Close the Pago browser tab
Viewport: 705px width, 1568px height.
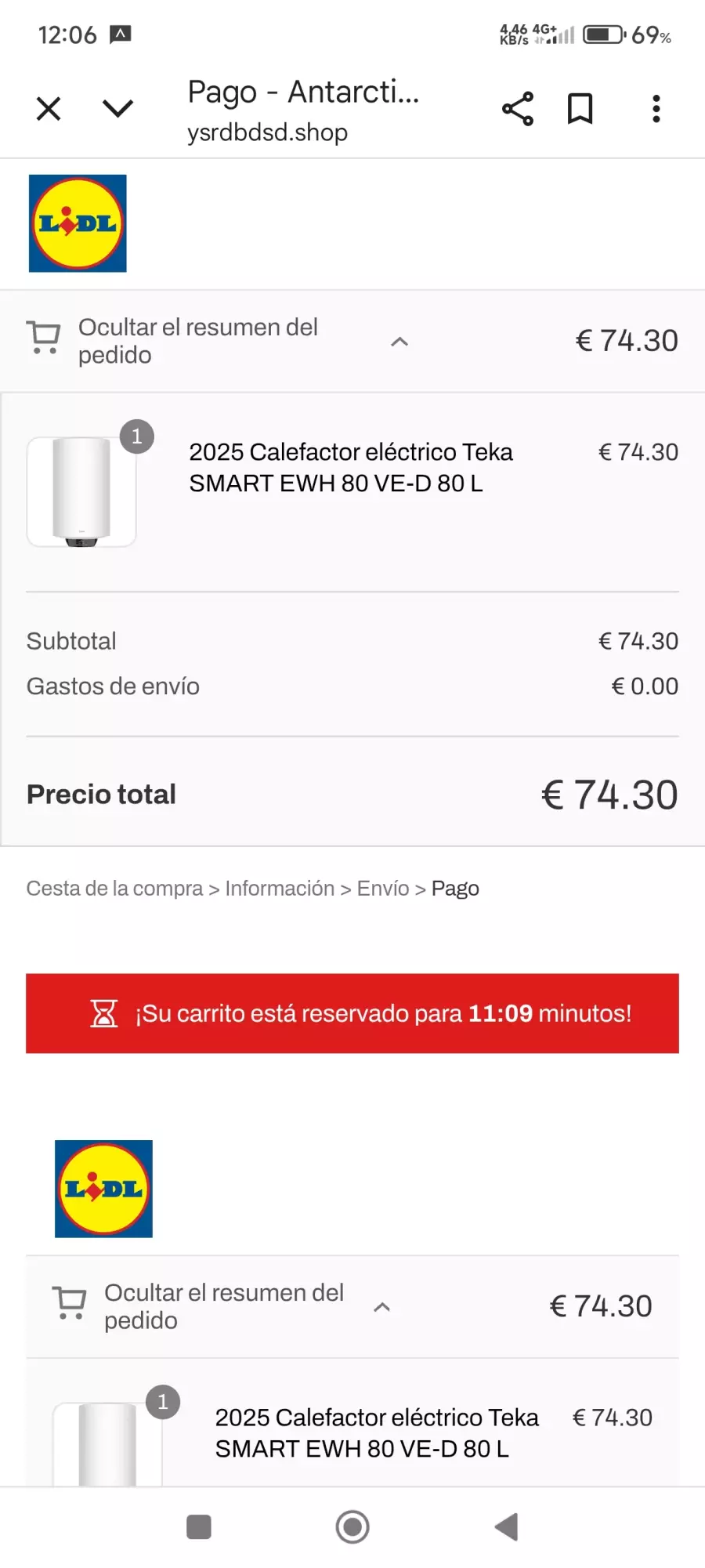[49, 108]
